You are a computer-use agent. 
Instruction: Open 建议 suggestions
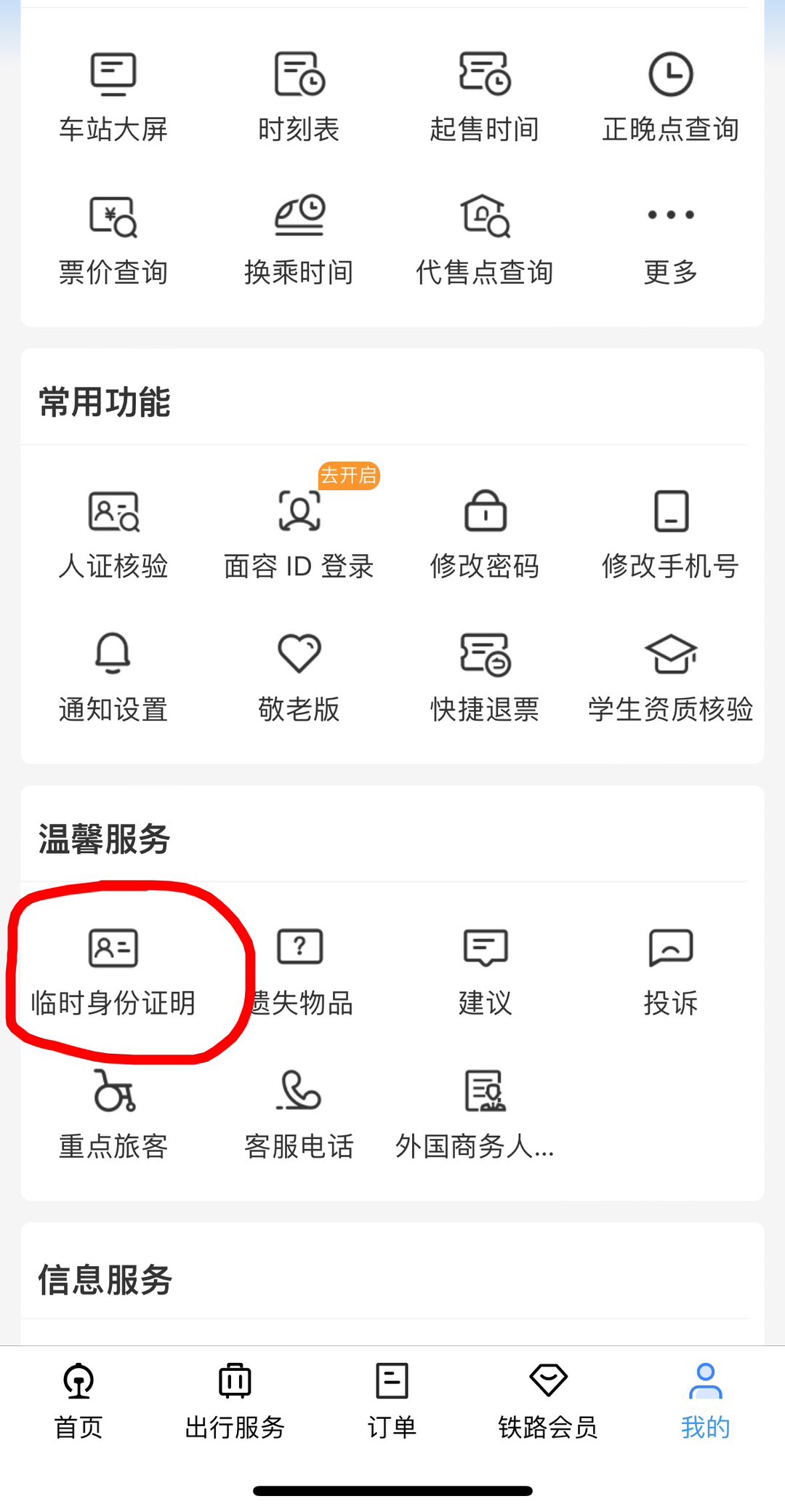tap(484, 971)
